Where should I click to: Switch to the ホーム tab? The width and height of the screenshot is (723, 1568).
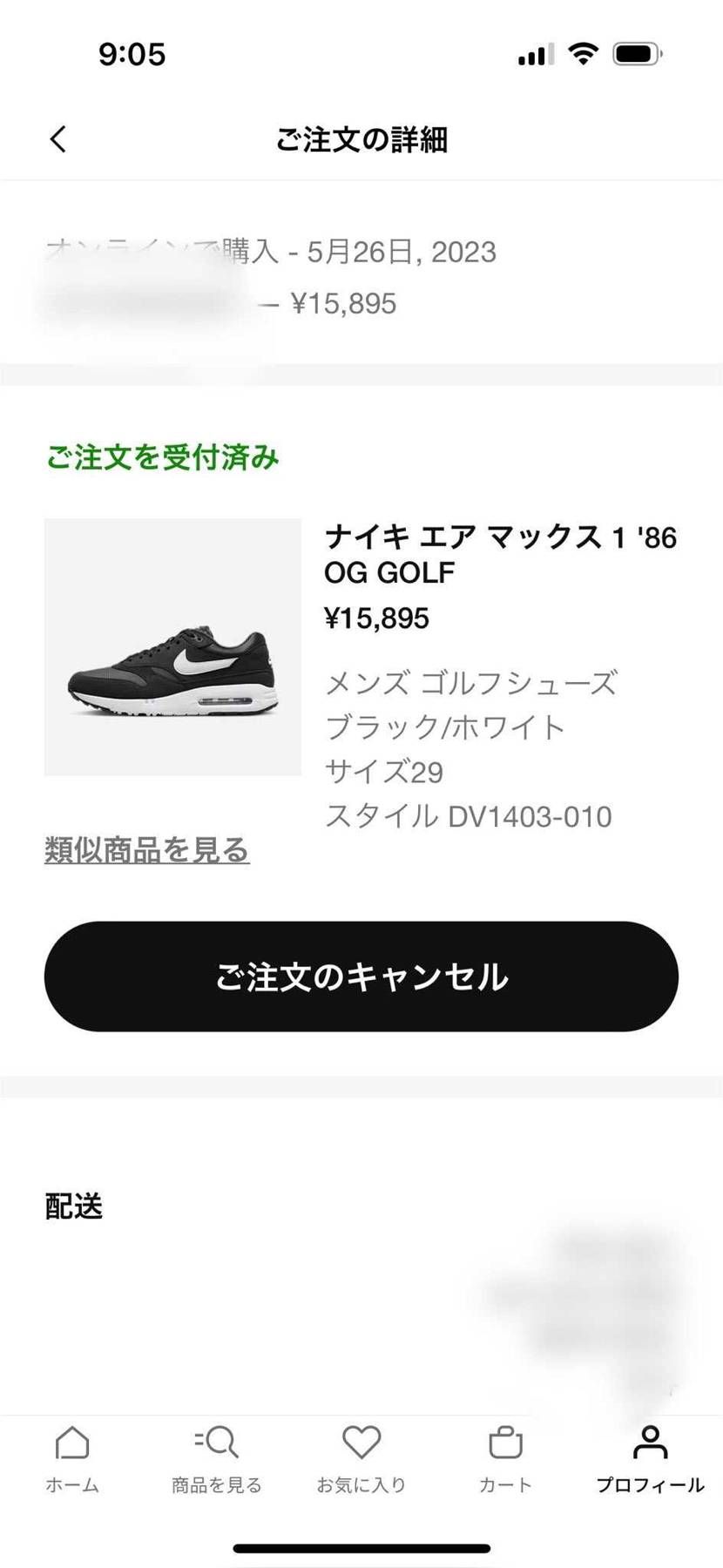pos(72,1484)
